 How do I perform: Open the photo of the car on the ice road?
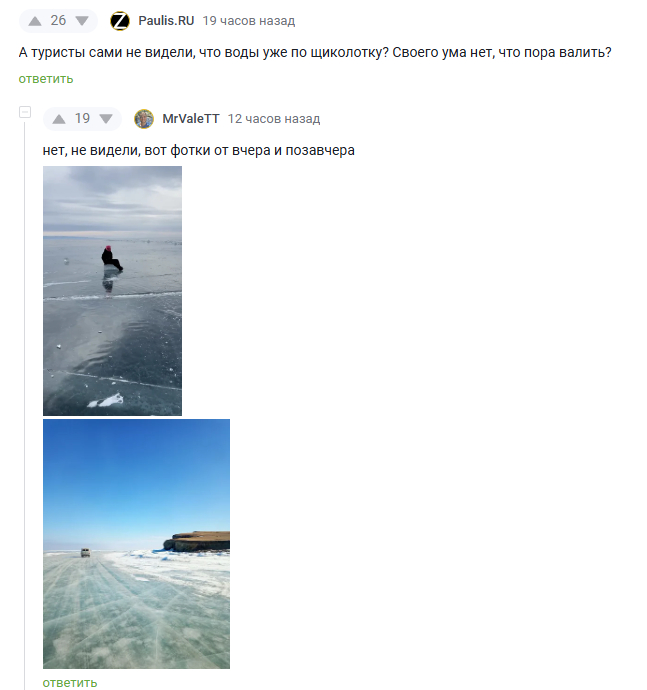(x=136, y=543)
